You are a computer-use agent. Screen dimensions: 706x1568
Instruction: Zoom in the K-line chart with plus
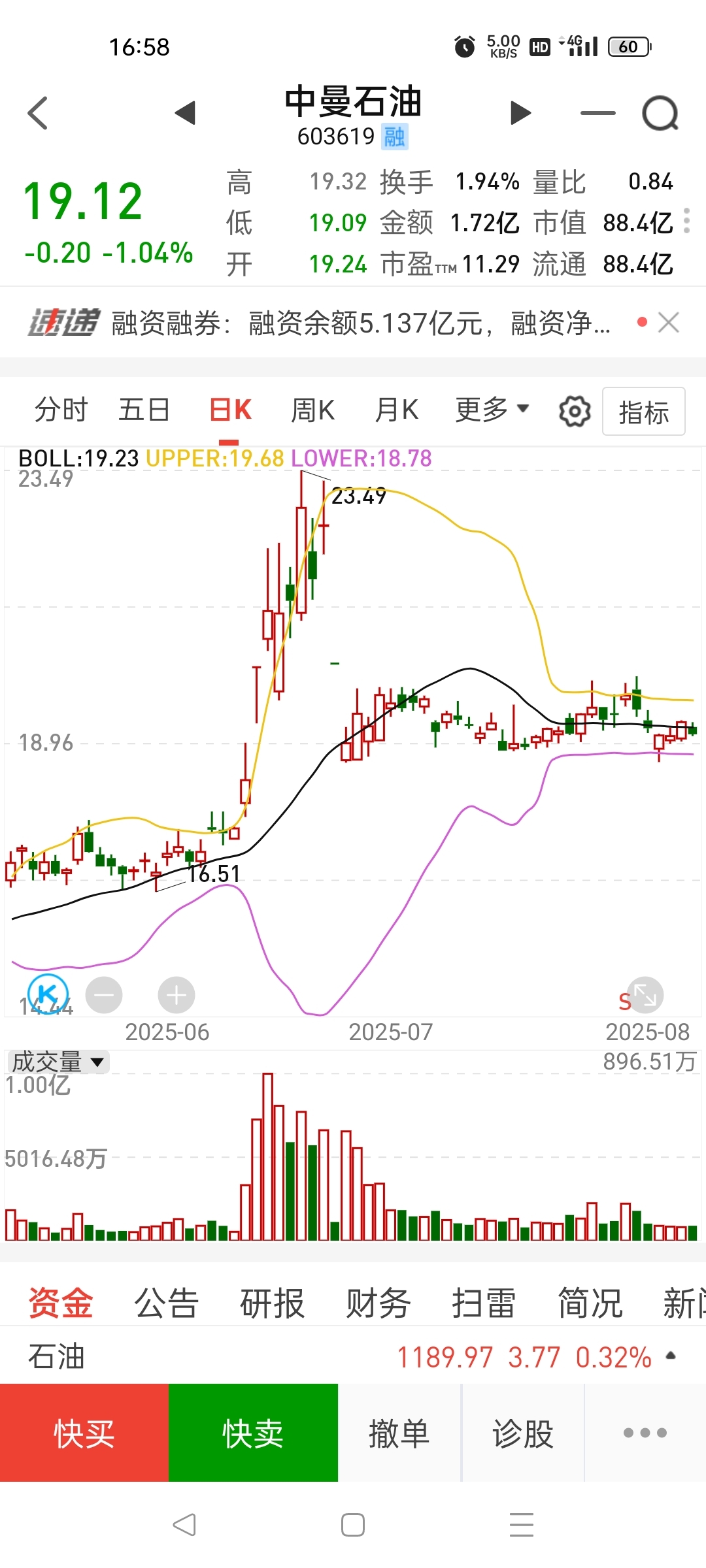(176, 995)
